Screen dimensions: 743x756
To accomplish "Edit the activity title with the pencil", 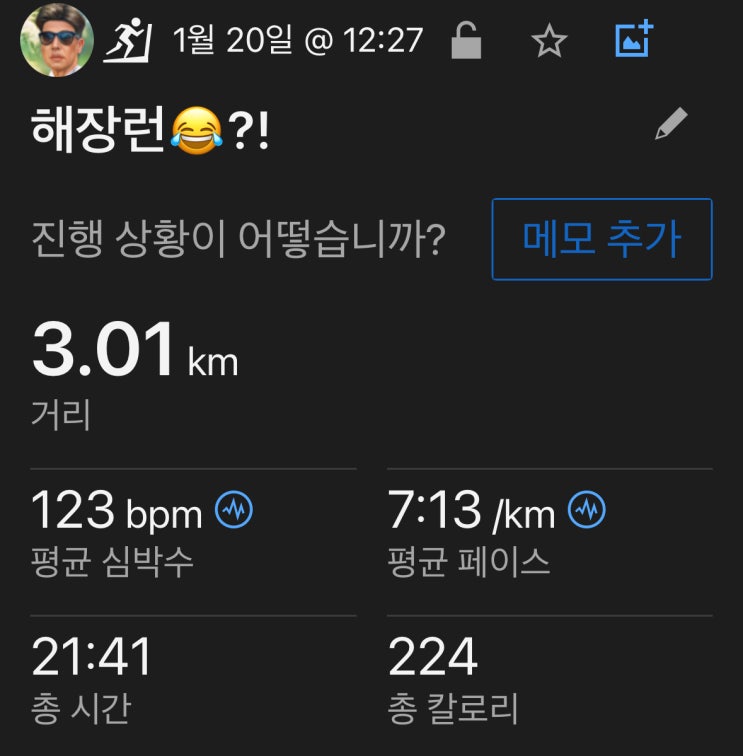I will (x=671, y=125).
